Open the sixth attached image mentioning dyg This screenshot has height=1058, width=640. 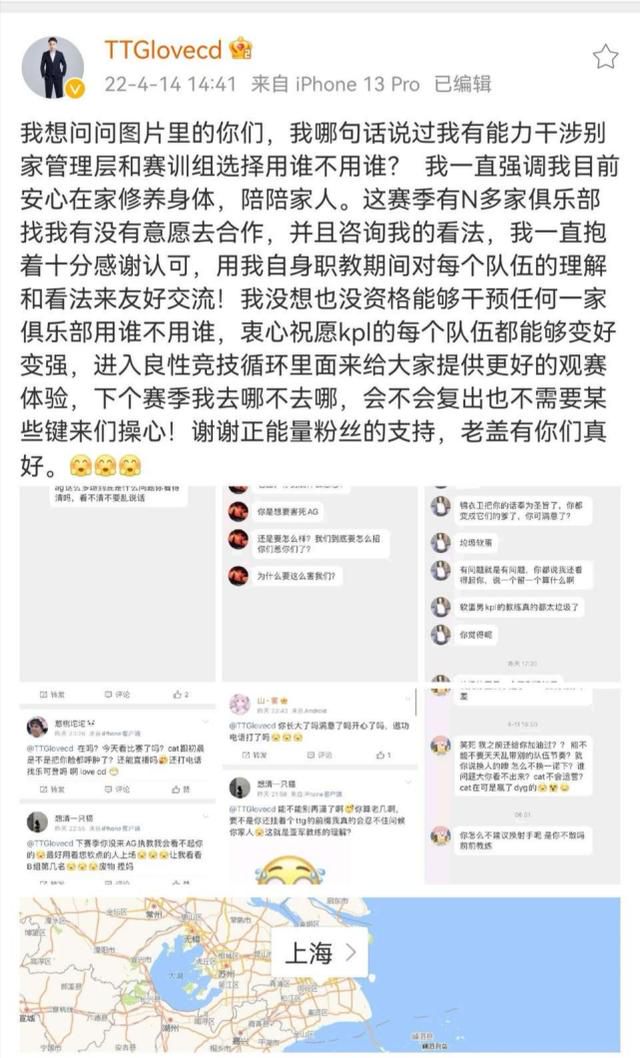[x=522, y=786]
